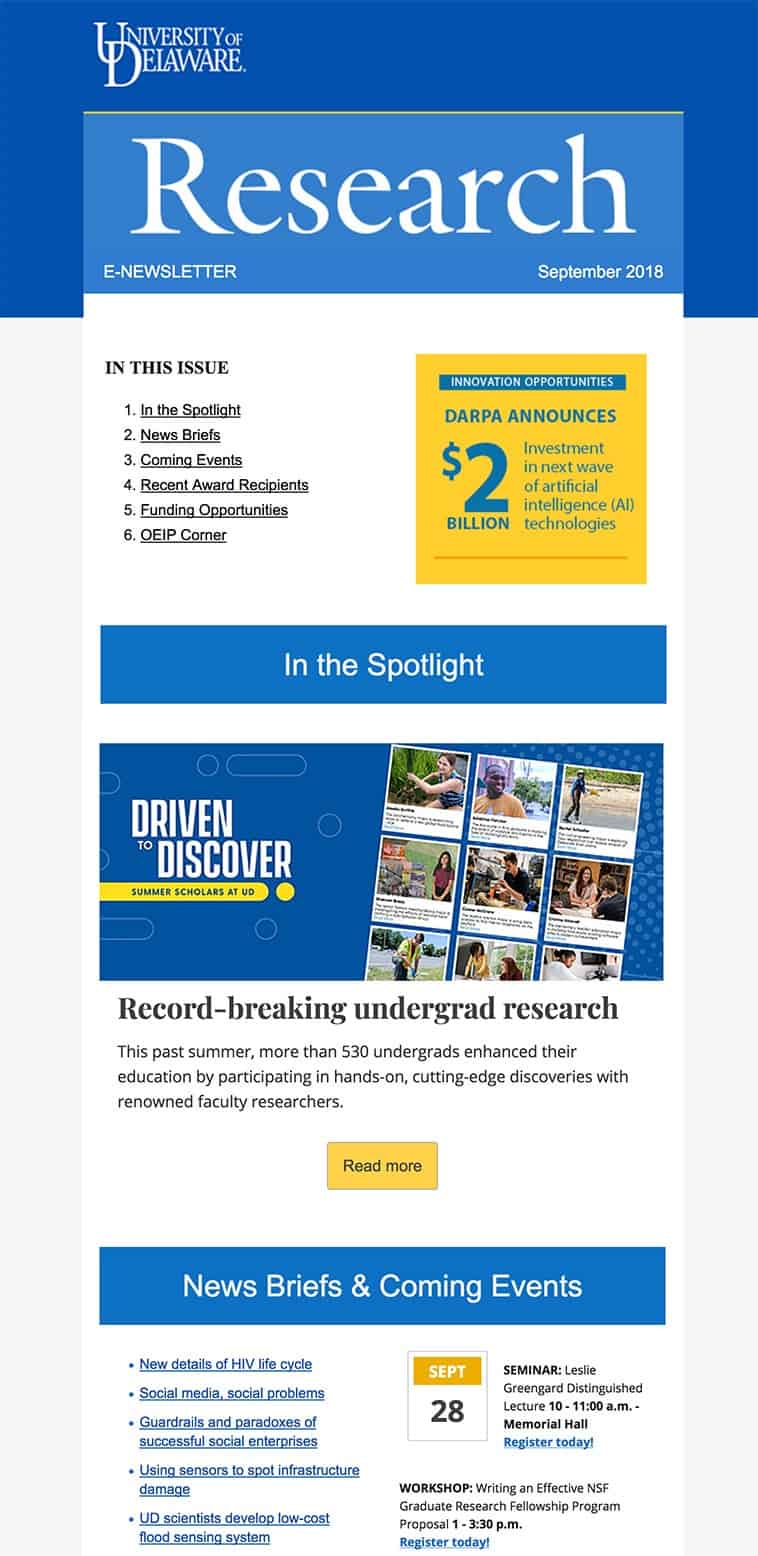
Task: Open UD scientists low-cost flood sensing article
Action: coord(234,1527)
